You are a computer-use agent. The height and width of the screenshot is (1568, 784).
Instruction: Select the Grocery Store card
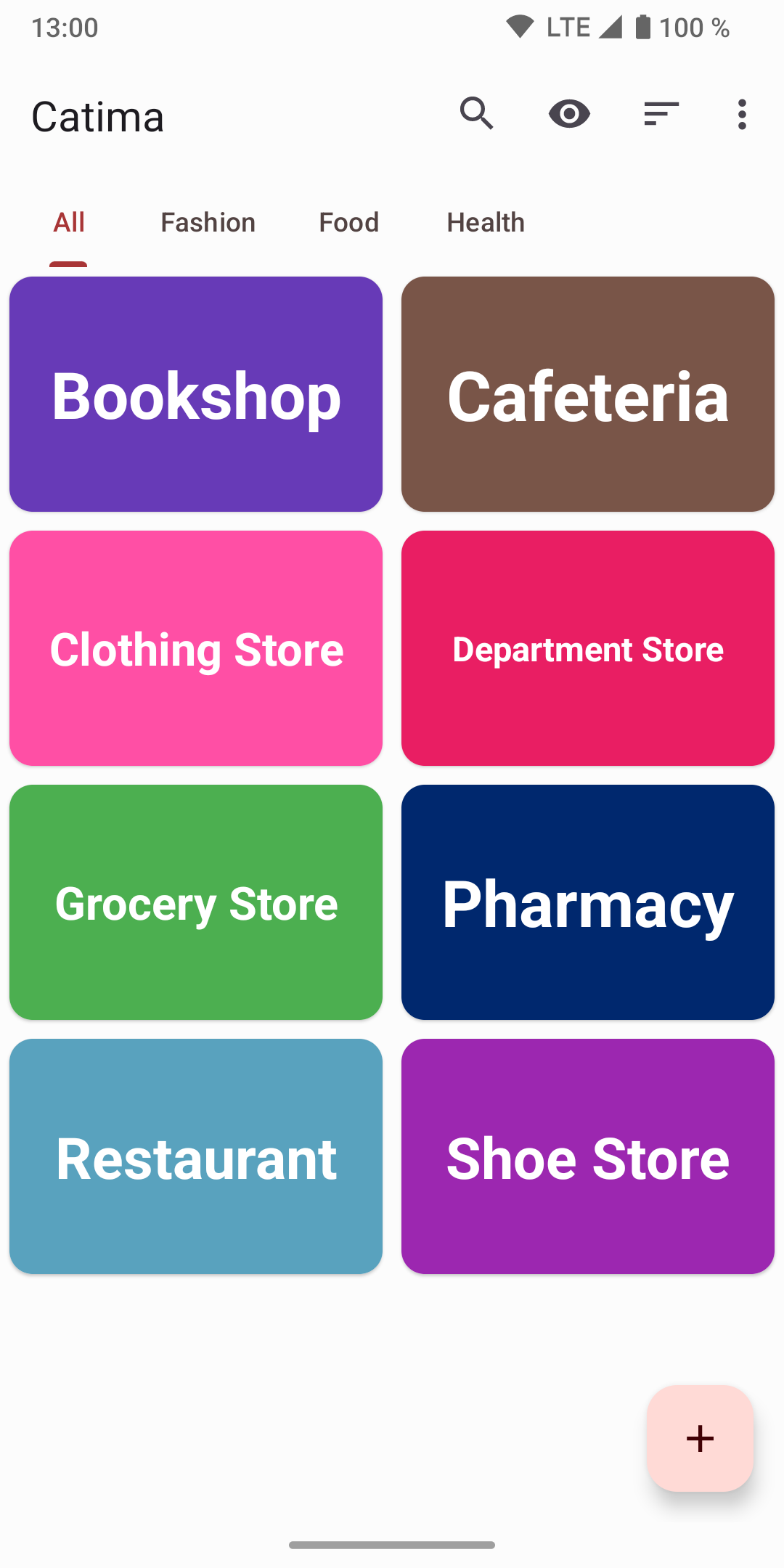[x=196, y=902]
